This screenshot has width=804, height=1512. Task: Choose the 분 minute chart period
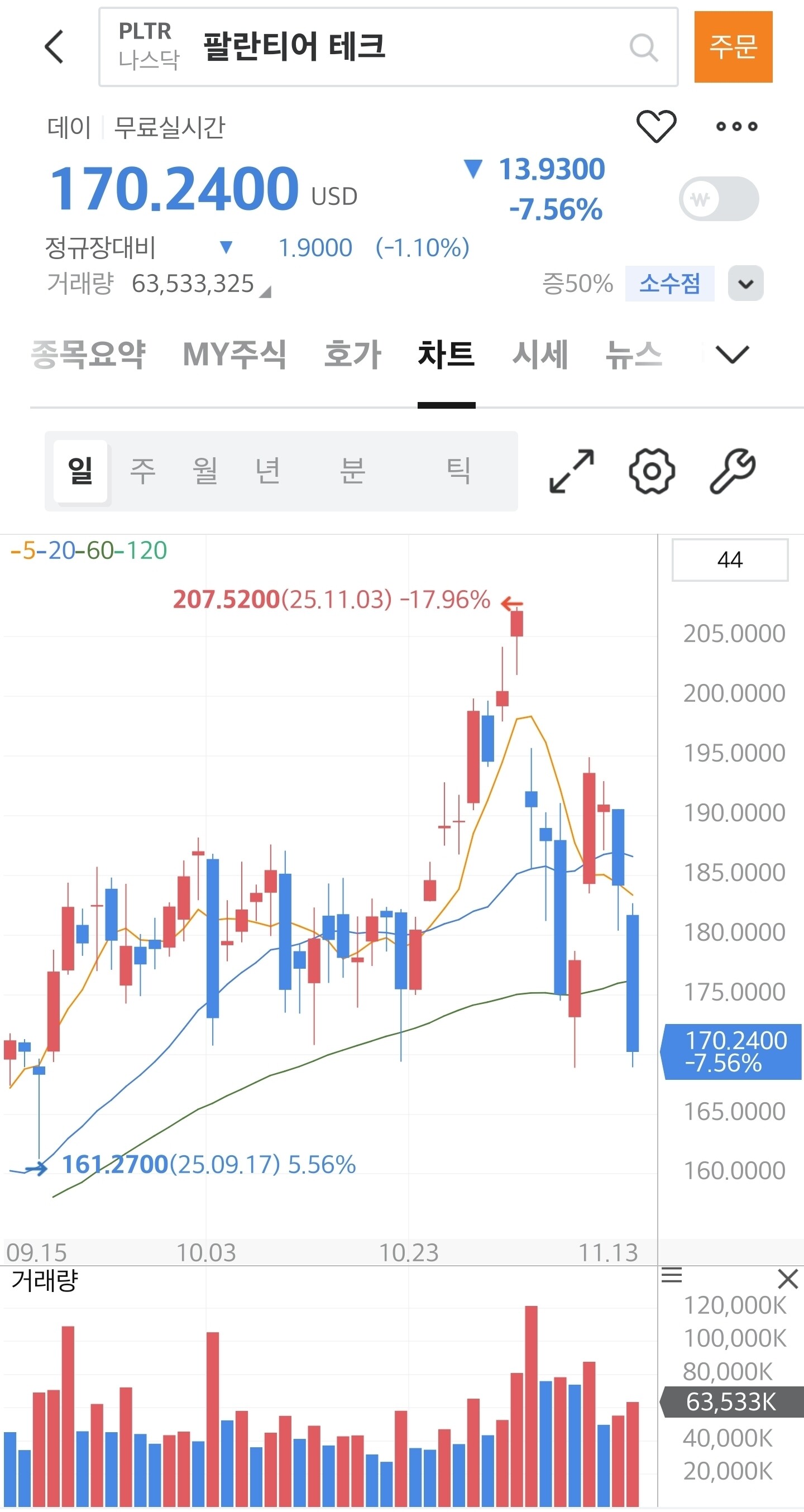(x=353, y=471)
